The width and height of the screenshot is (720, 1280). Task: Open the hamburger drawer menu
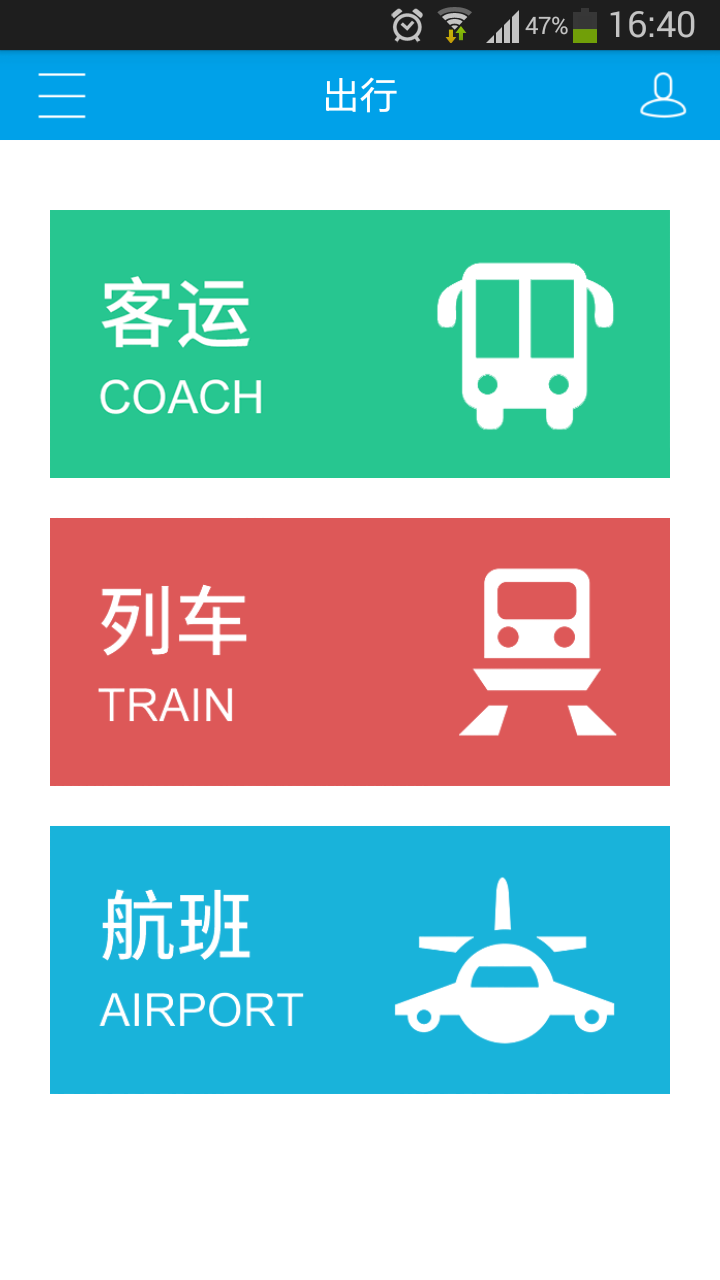(x=62, y=96)
